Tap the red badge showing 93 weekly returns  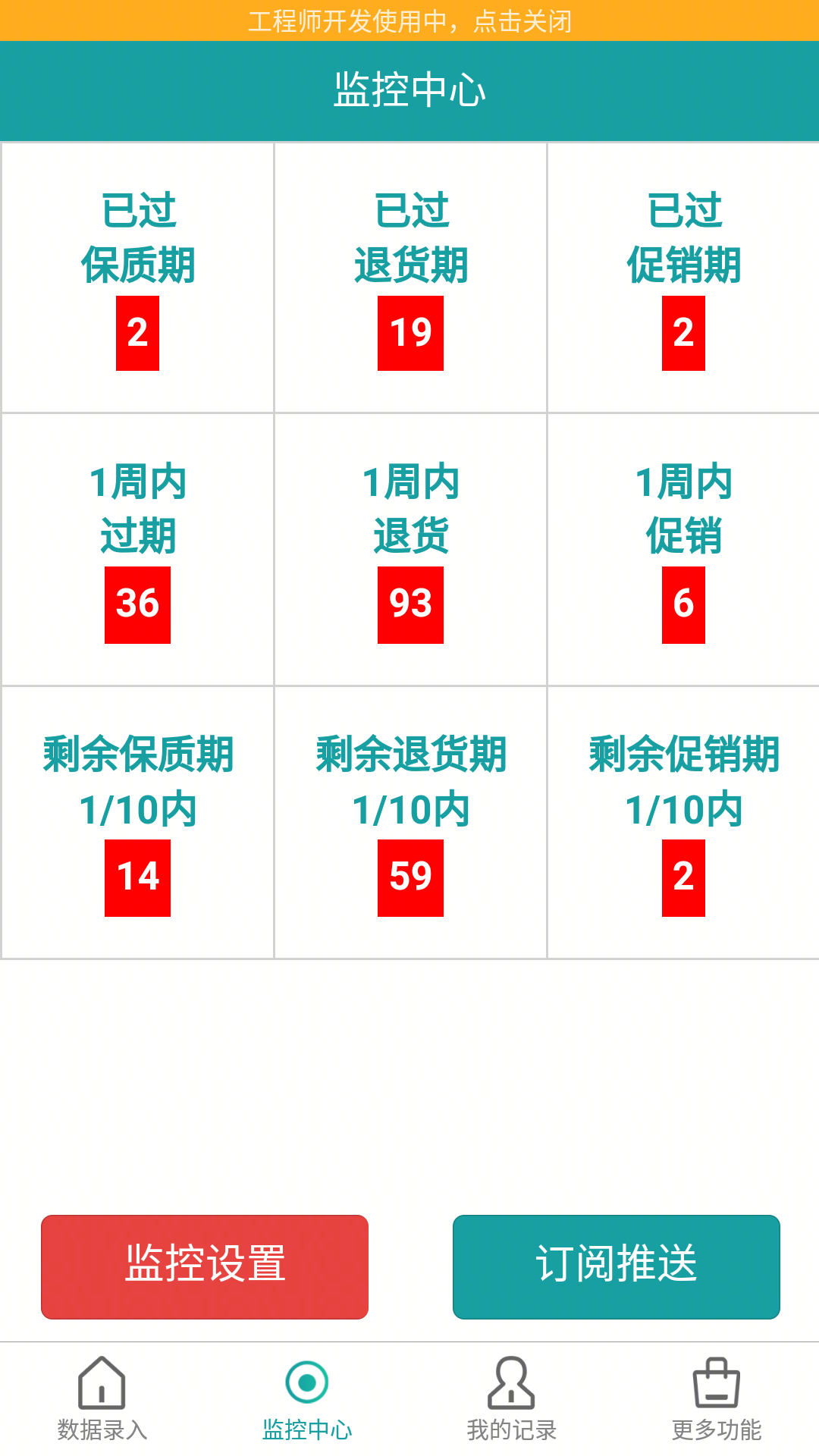pyautogui.click(x=409, y=604)
